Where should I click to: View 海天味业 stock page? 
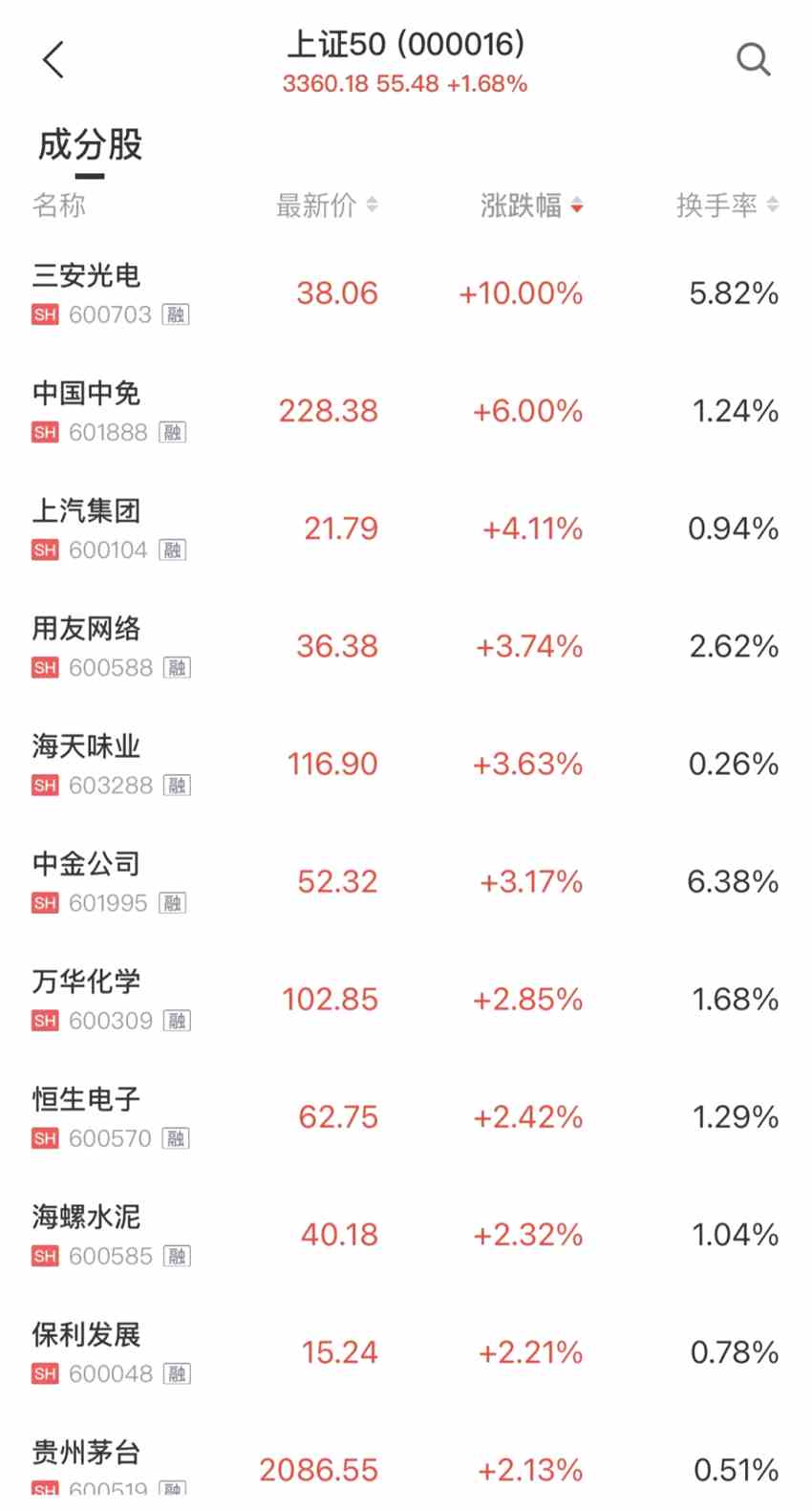point(86,746)
